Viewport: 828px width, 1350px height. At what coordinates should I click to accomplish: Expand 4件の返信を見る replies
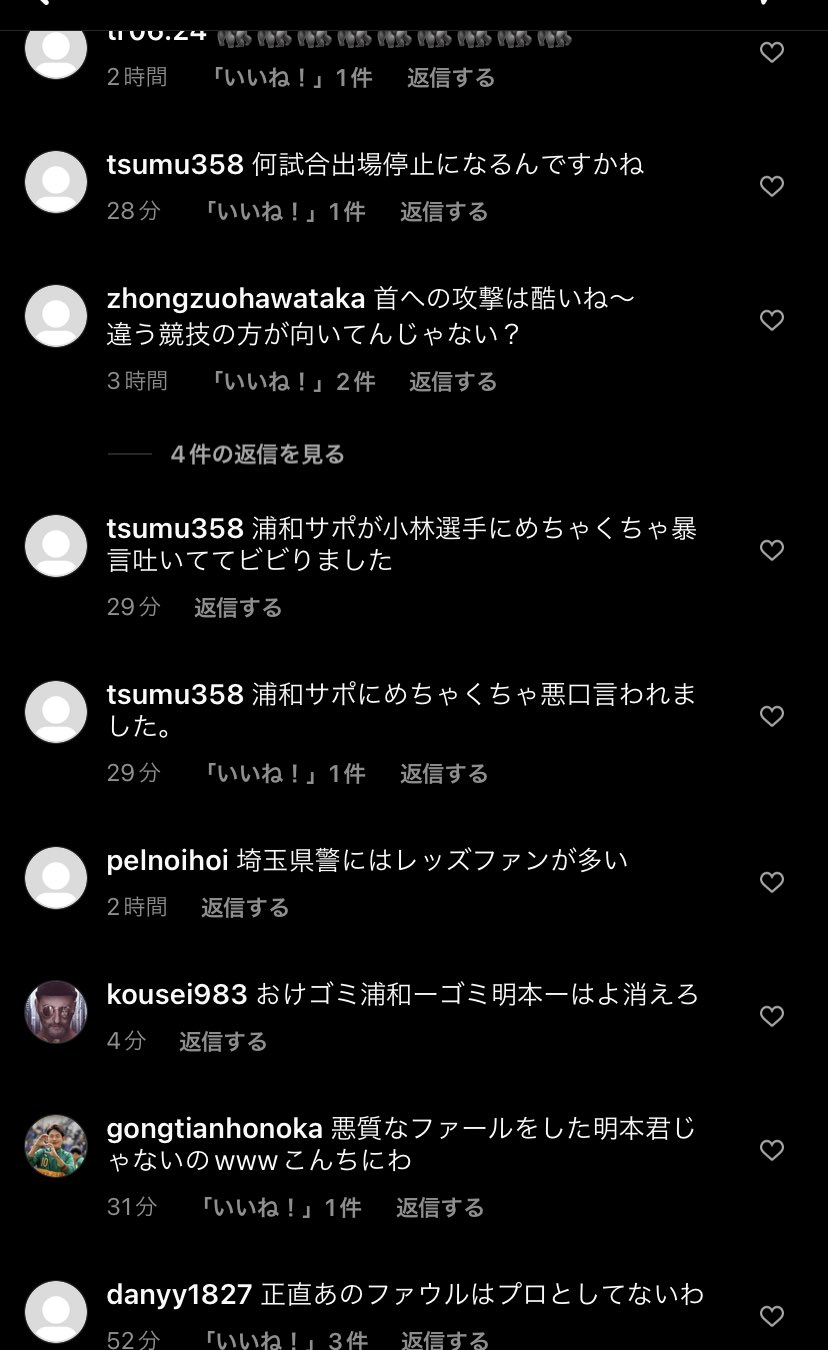click(257, 455)
